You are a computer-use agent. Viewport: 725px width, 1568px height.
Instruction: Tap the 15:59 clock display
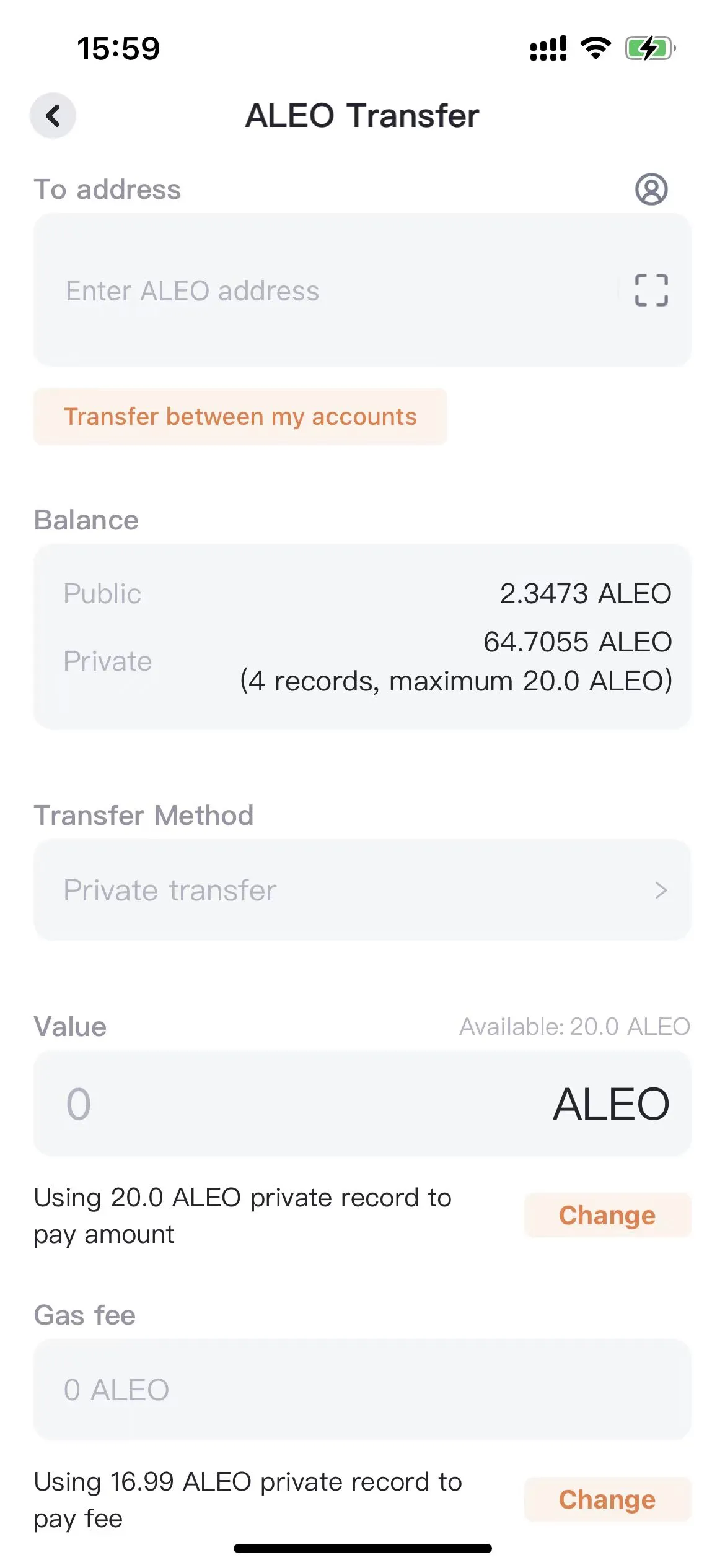(120, 49)
